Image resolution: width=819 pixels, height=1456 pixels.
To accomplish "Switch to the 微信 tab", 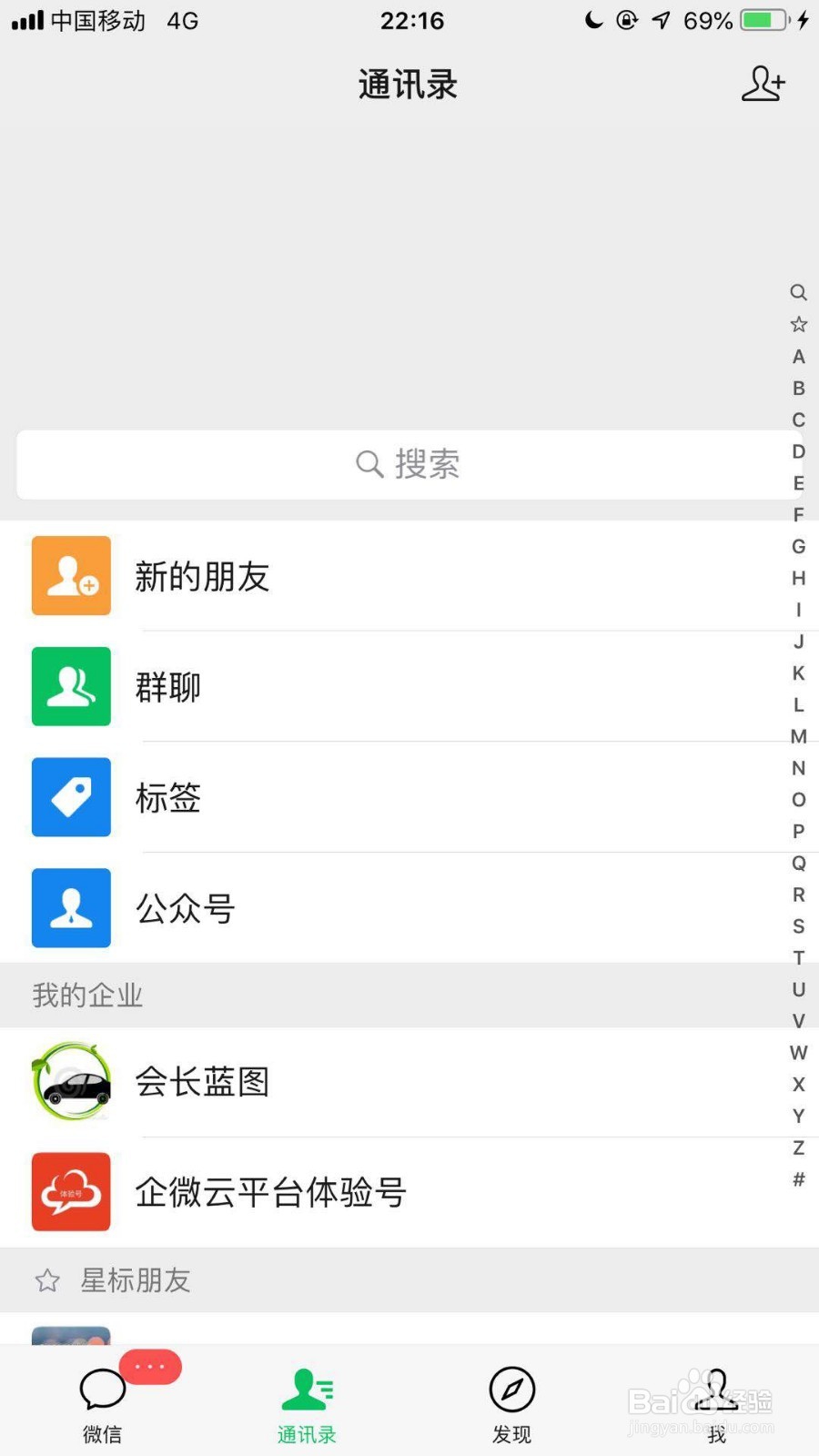I will point(102,1401).
